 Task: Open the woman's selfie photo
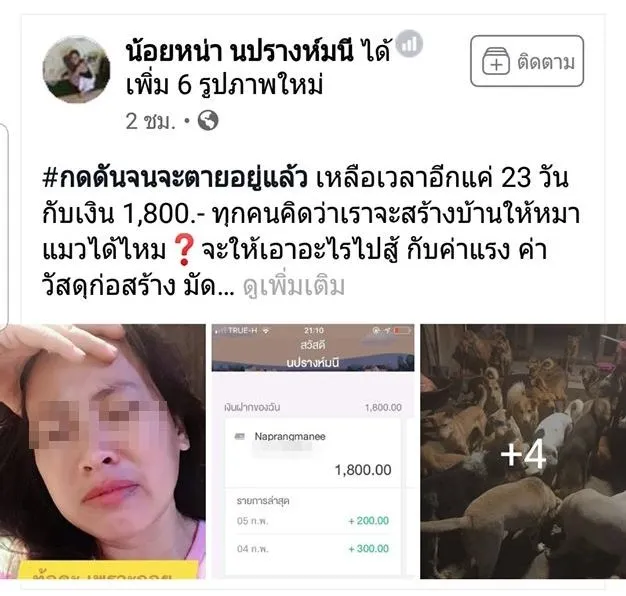[x=104, y=455]
